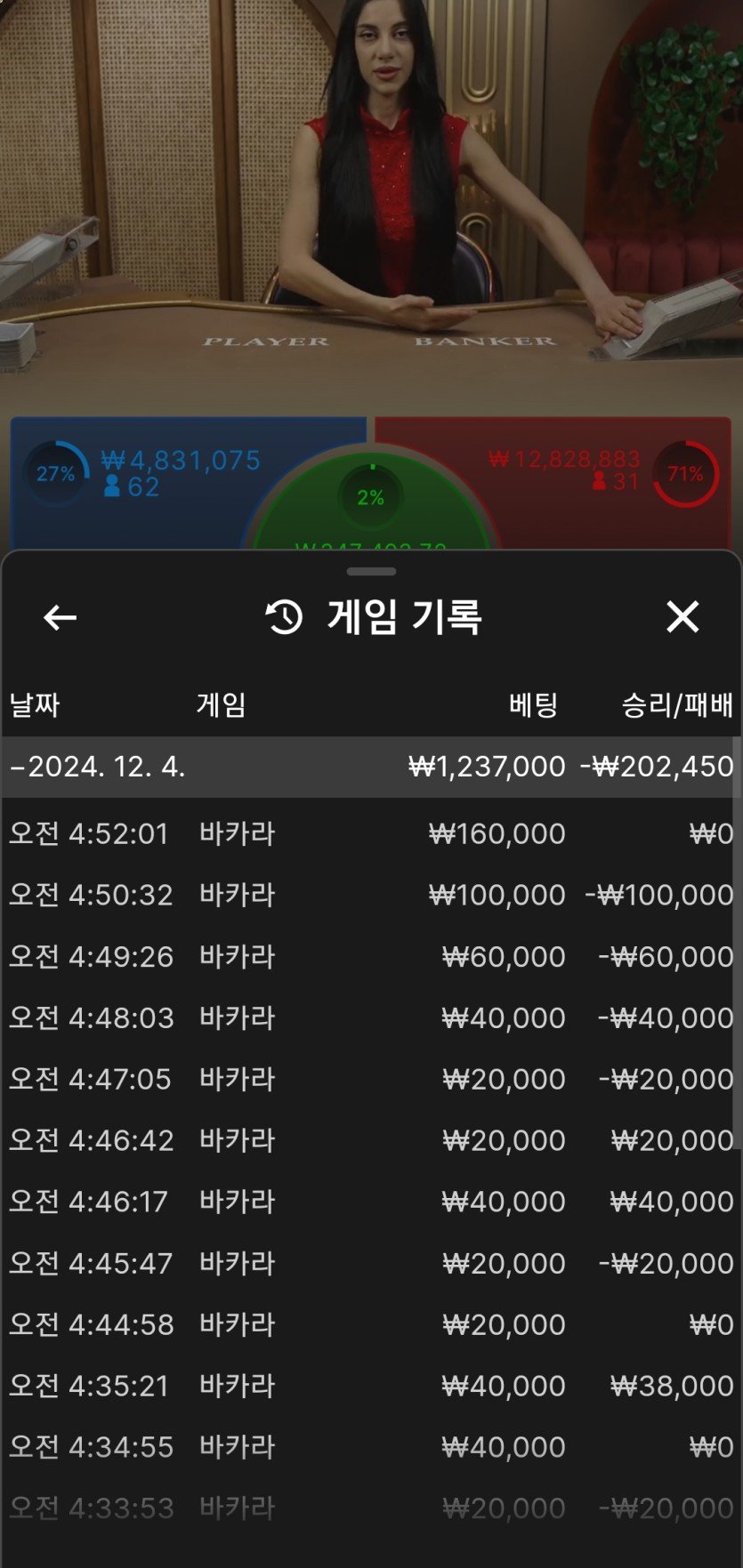Open the 오전 4:34:55 바카라 record
743x1568 pixels.
click(370, 1447)
